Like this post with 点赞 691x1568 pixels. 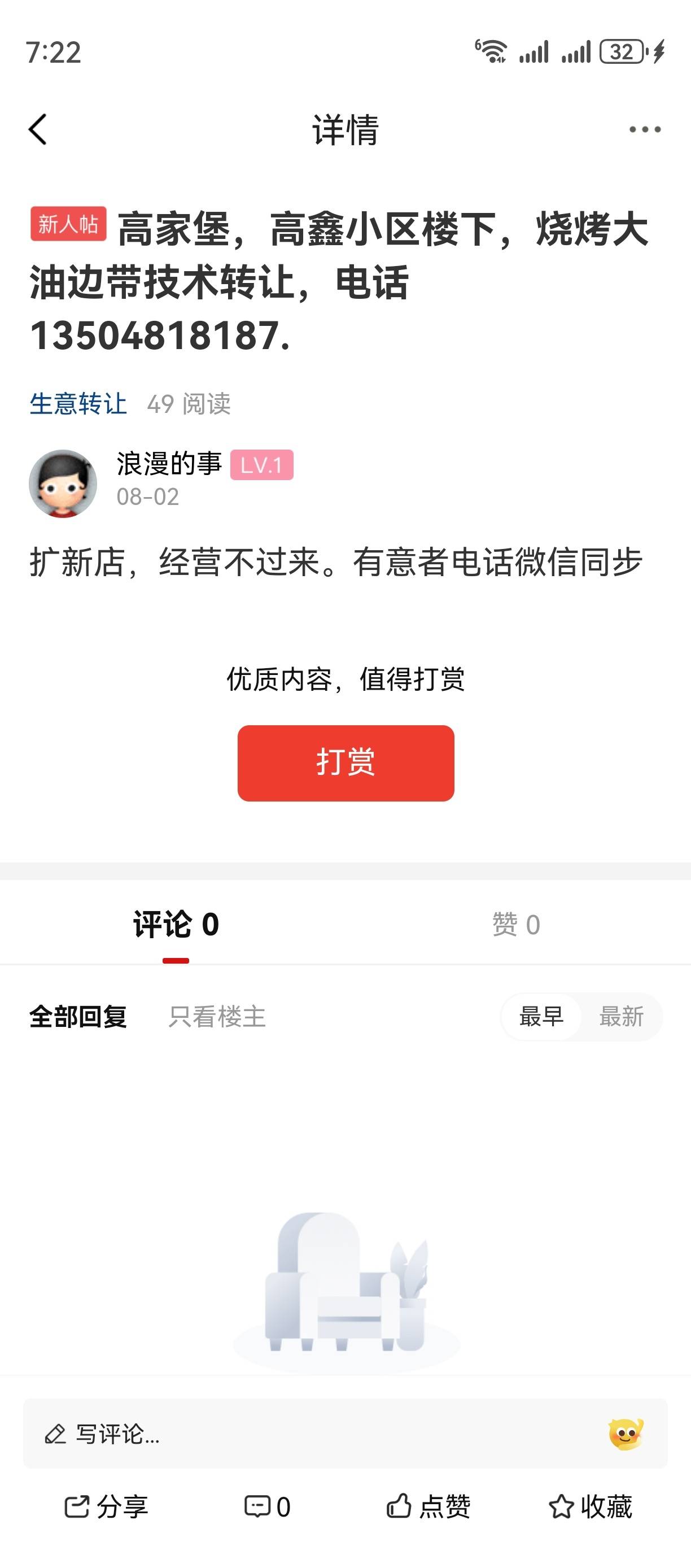point(428,1507)
